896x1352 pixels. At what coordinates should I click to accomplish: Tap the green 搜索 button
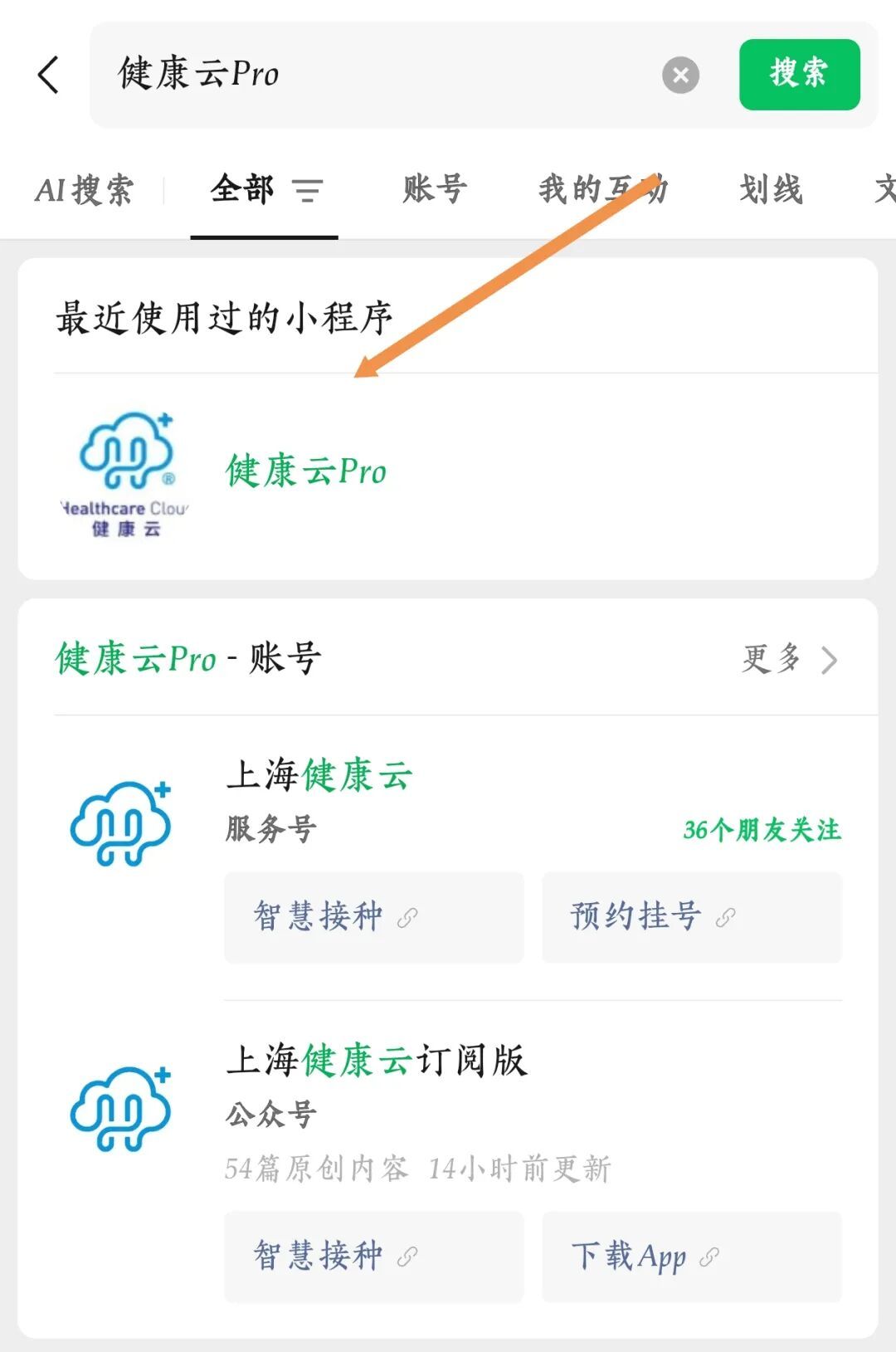click(x=799, y=75)
